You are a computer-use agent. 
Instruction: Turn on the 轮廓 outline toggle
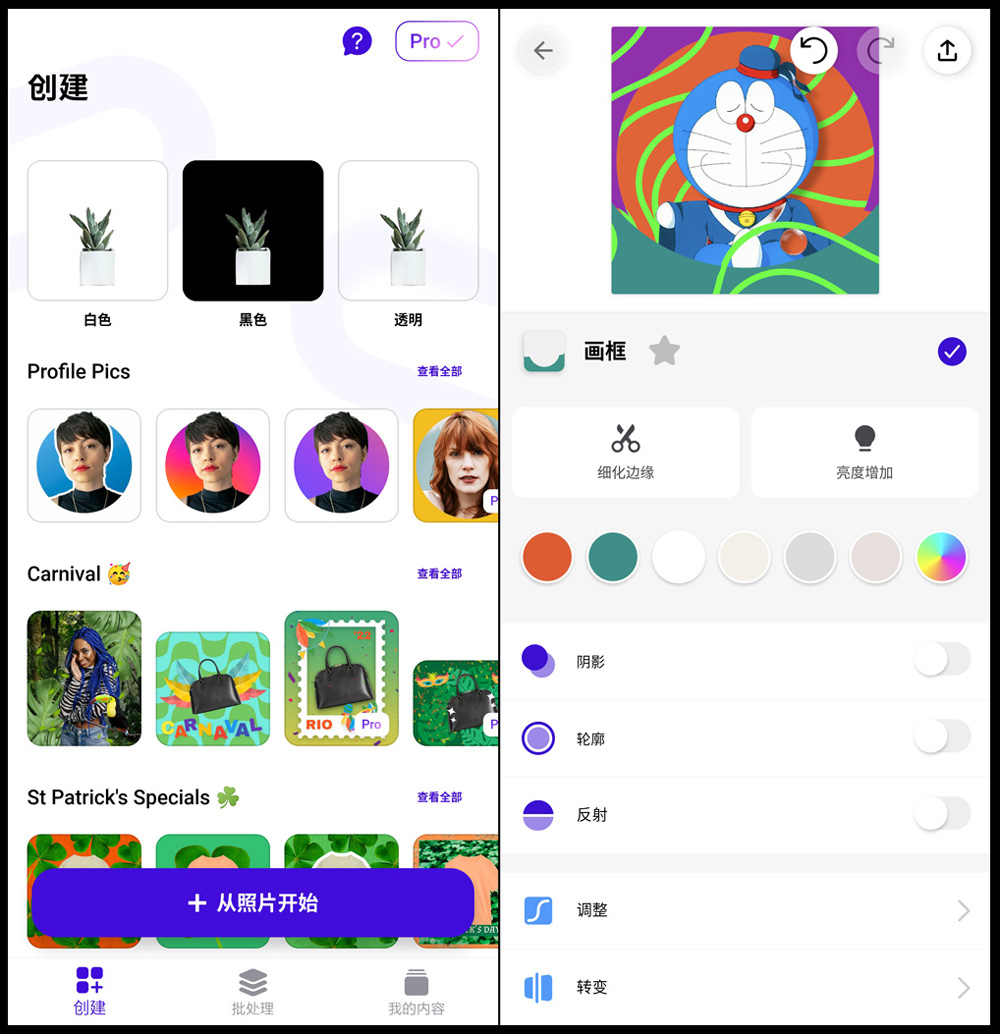pyautogui.click(x=942, y=737)
